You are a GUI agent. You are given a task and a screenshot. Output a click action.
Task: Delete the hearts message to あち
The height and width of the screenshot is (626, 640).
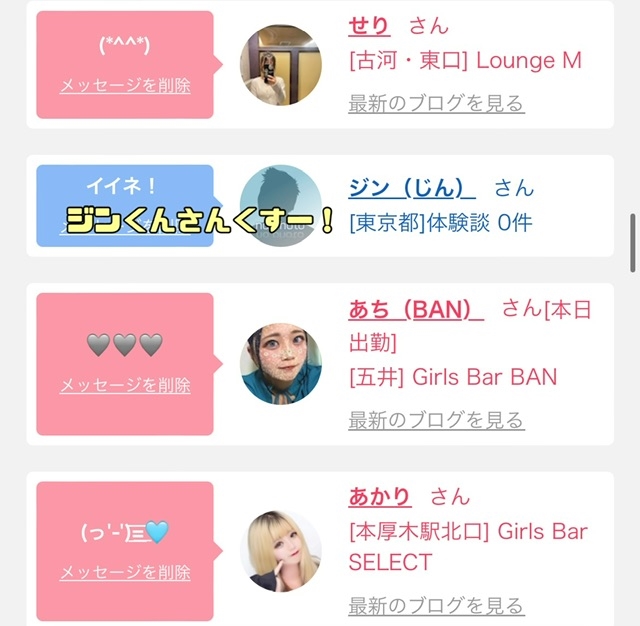click(x=125, y=385)
